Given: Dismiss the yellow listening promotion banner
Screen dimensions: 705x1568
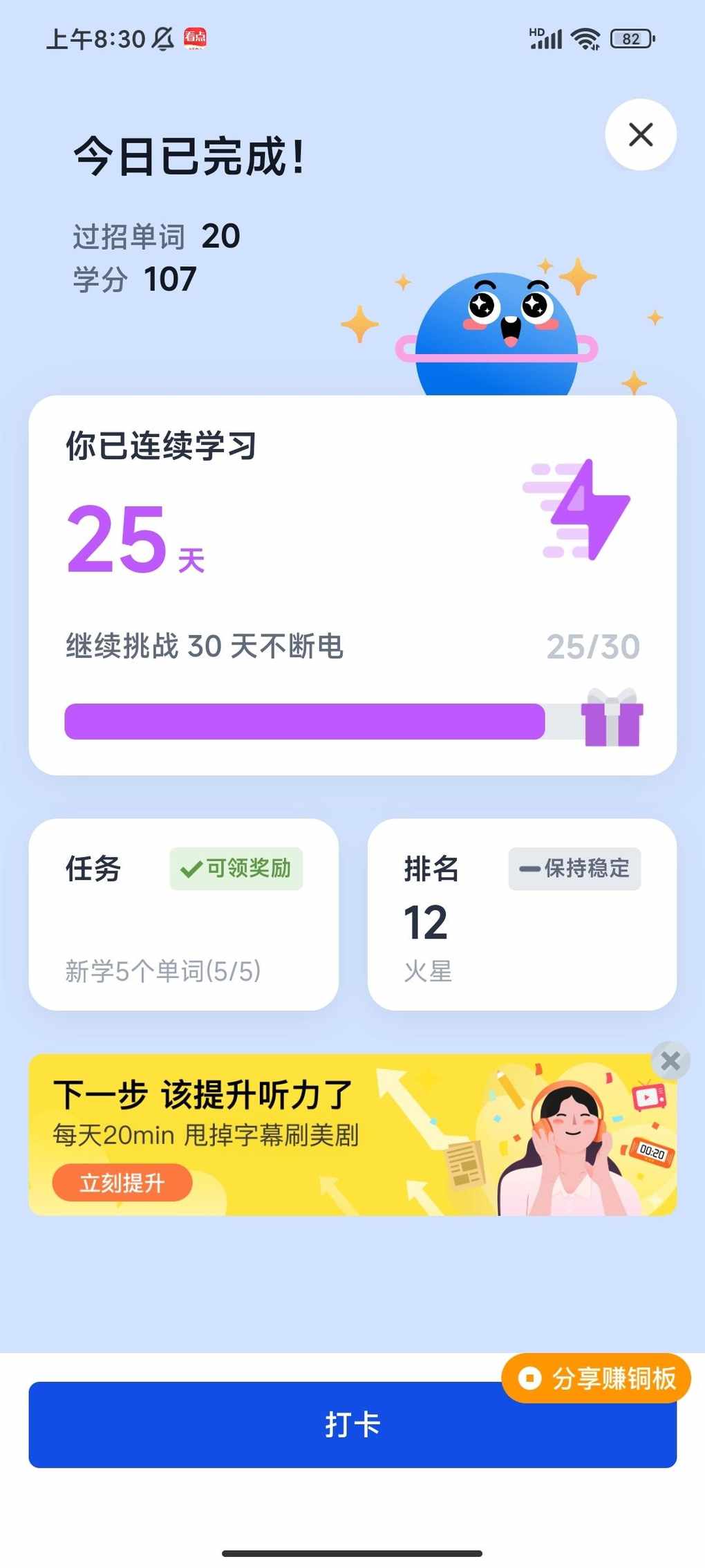Looking at the screenshot, I should point(670,1060).
